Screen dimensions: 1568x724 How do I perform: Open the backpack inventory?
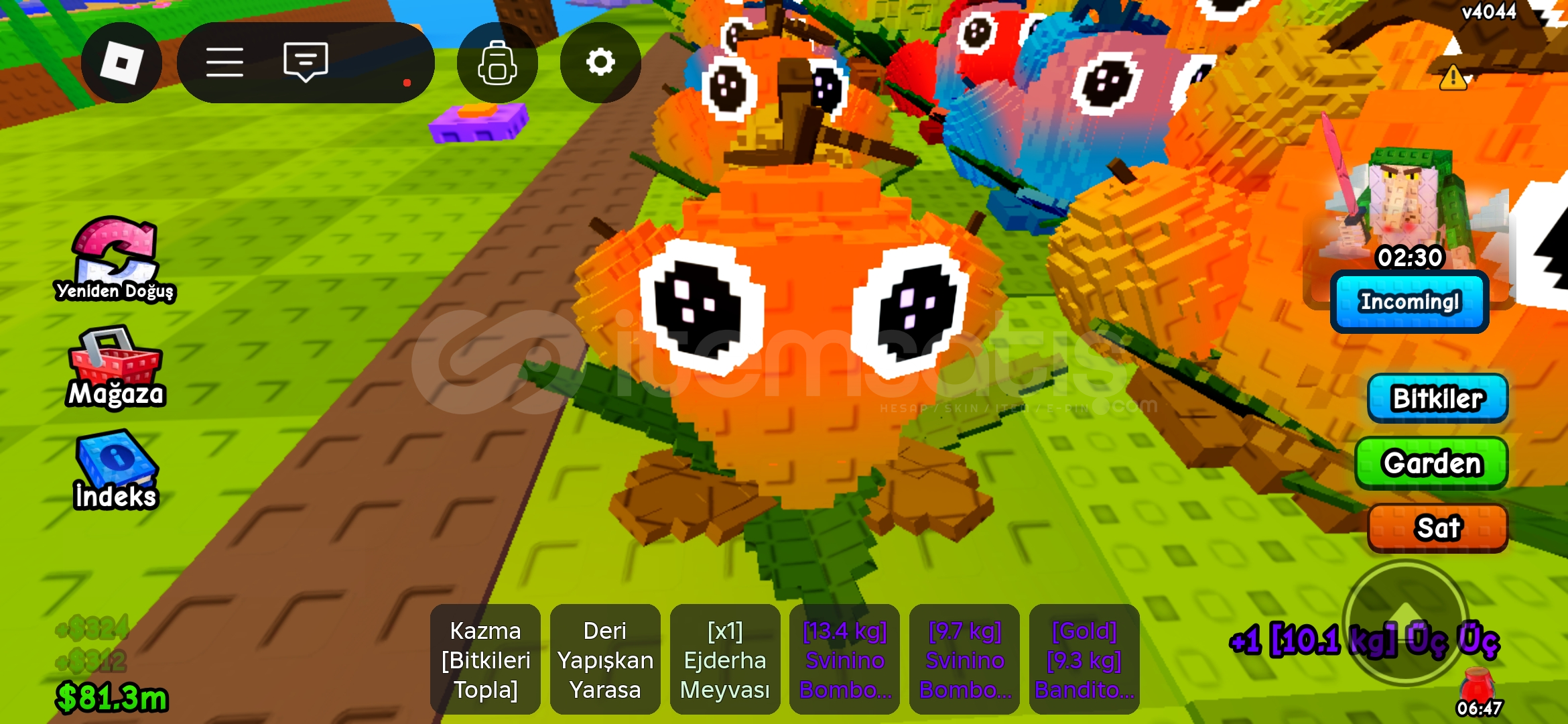coord(497,63)
